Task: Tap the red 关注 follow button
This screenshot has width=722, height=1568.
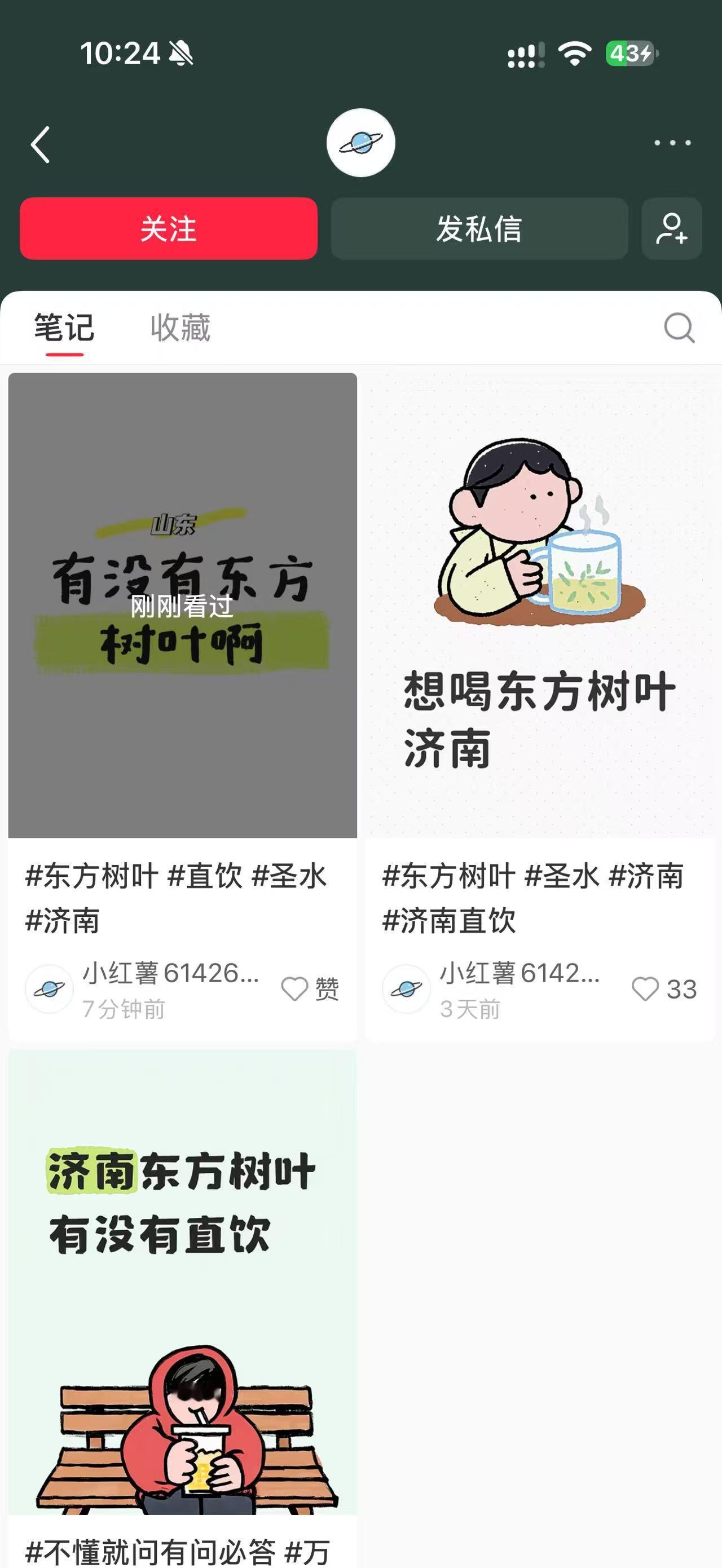Action: 169,229
